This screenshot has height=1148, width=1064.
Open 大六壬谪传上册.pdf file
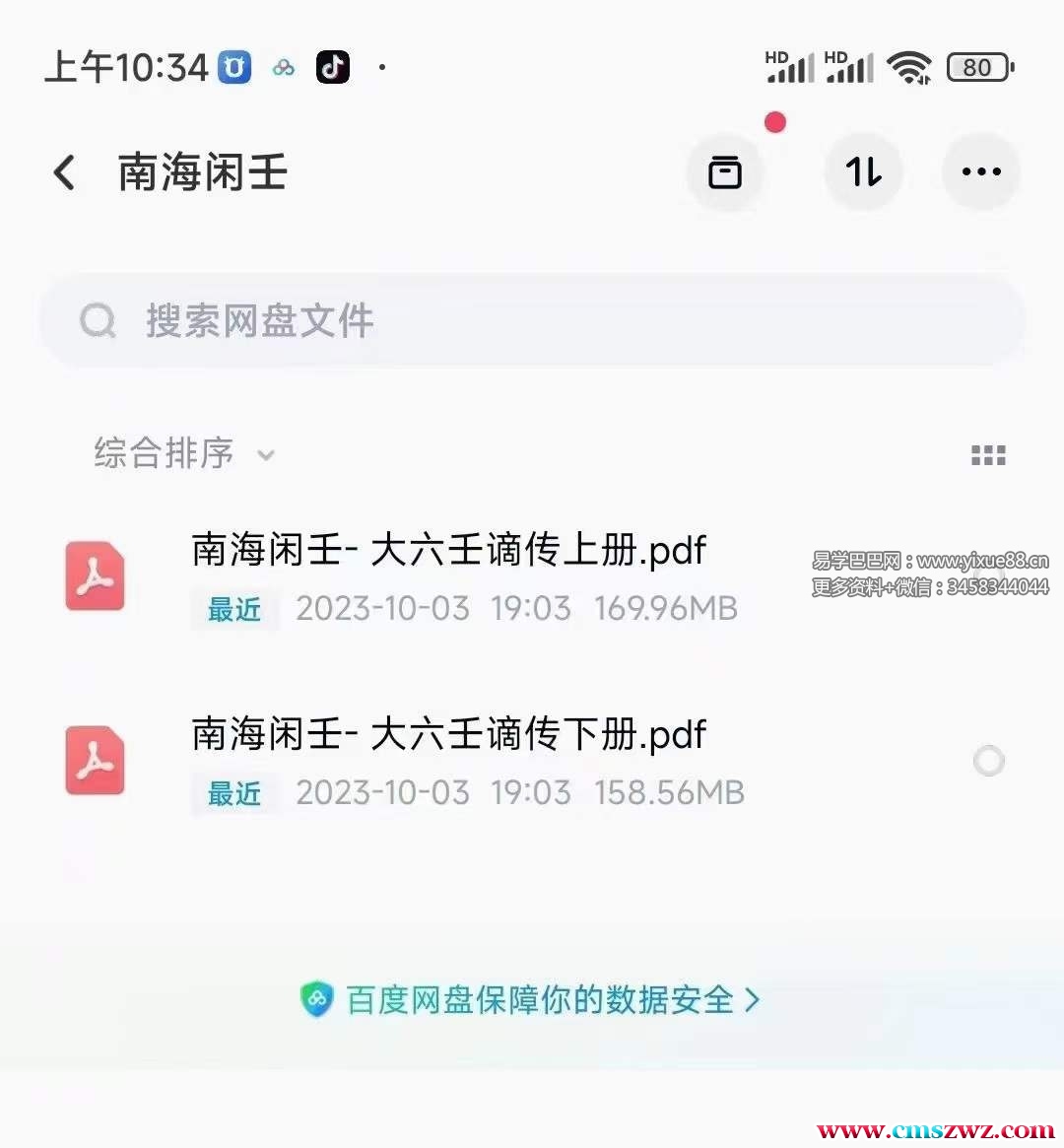pos(449,551)
